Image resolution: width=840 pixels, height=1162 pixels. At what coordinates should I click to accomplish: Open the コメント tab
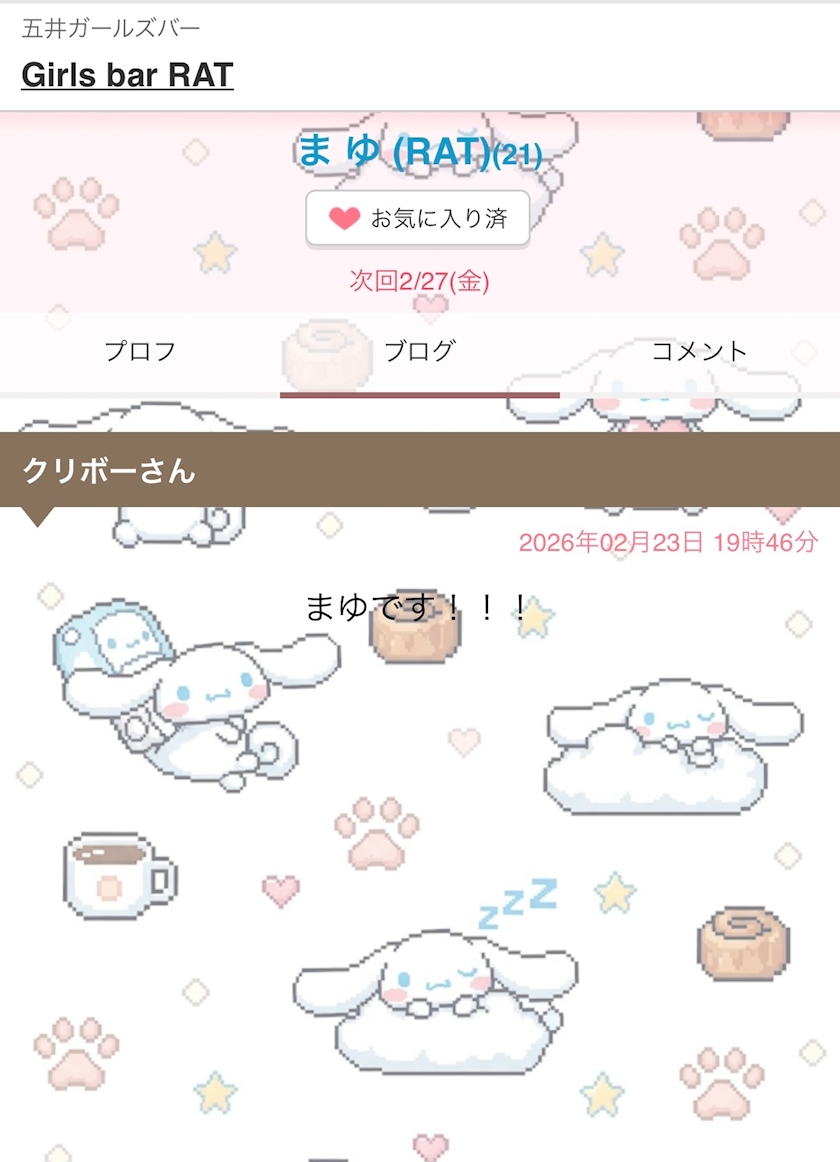point(699,351)
